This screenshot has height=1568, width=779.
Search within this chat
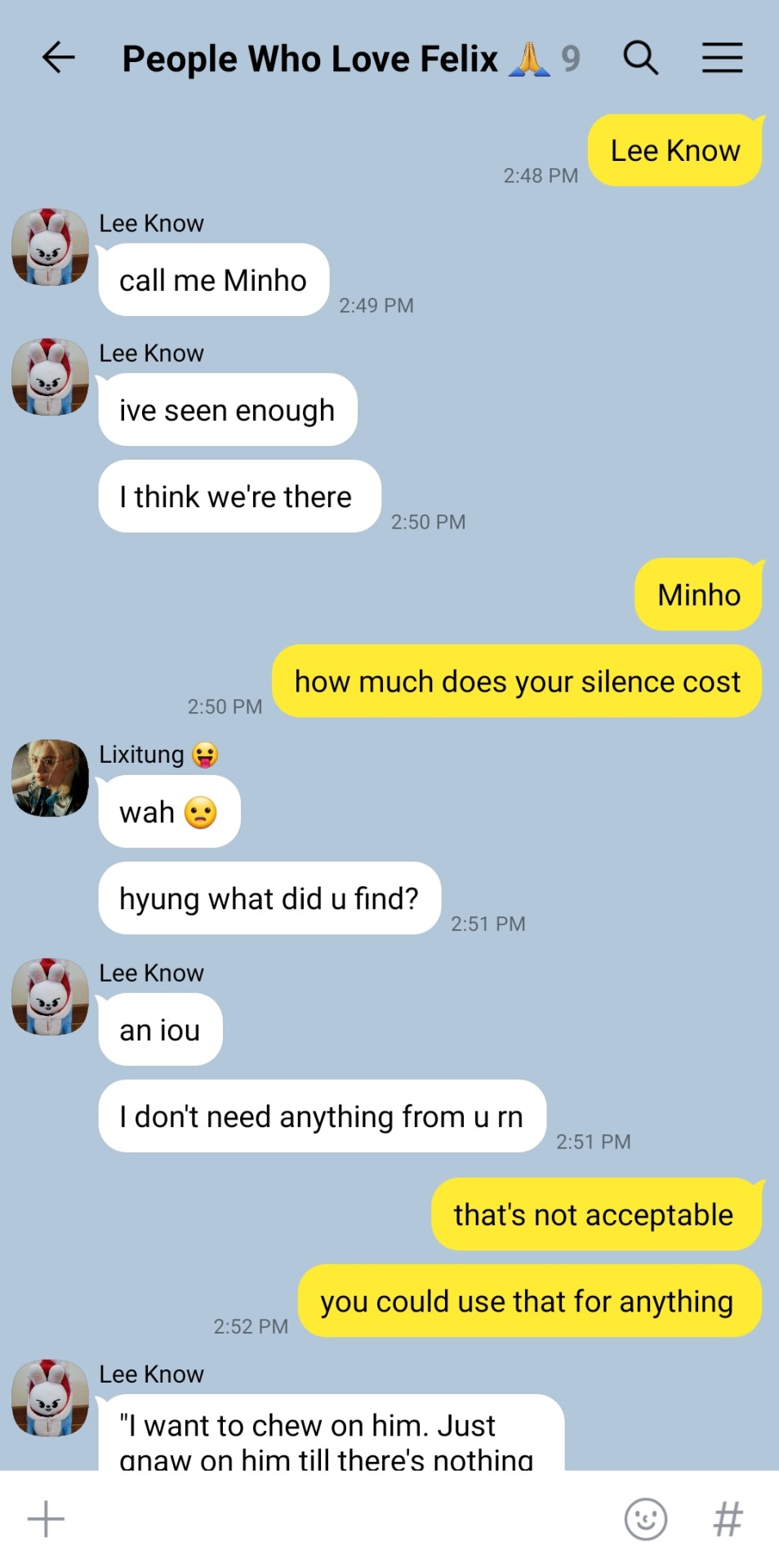coord(640,58)
